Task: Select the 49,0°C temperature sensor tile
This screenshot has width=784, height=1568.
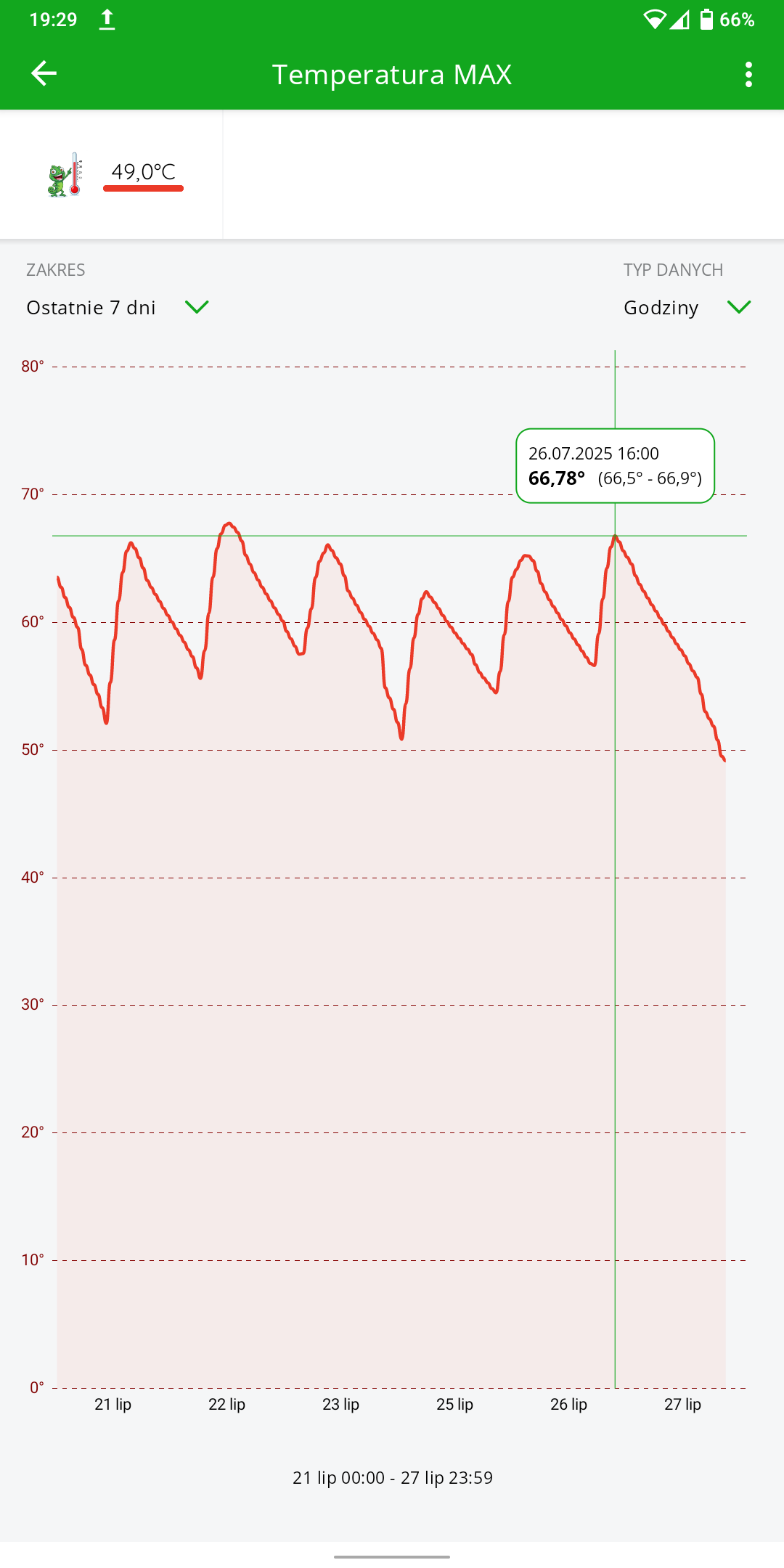Action: (112, 174)
